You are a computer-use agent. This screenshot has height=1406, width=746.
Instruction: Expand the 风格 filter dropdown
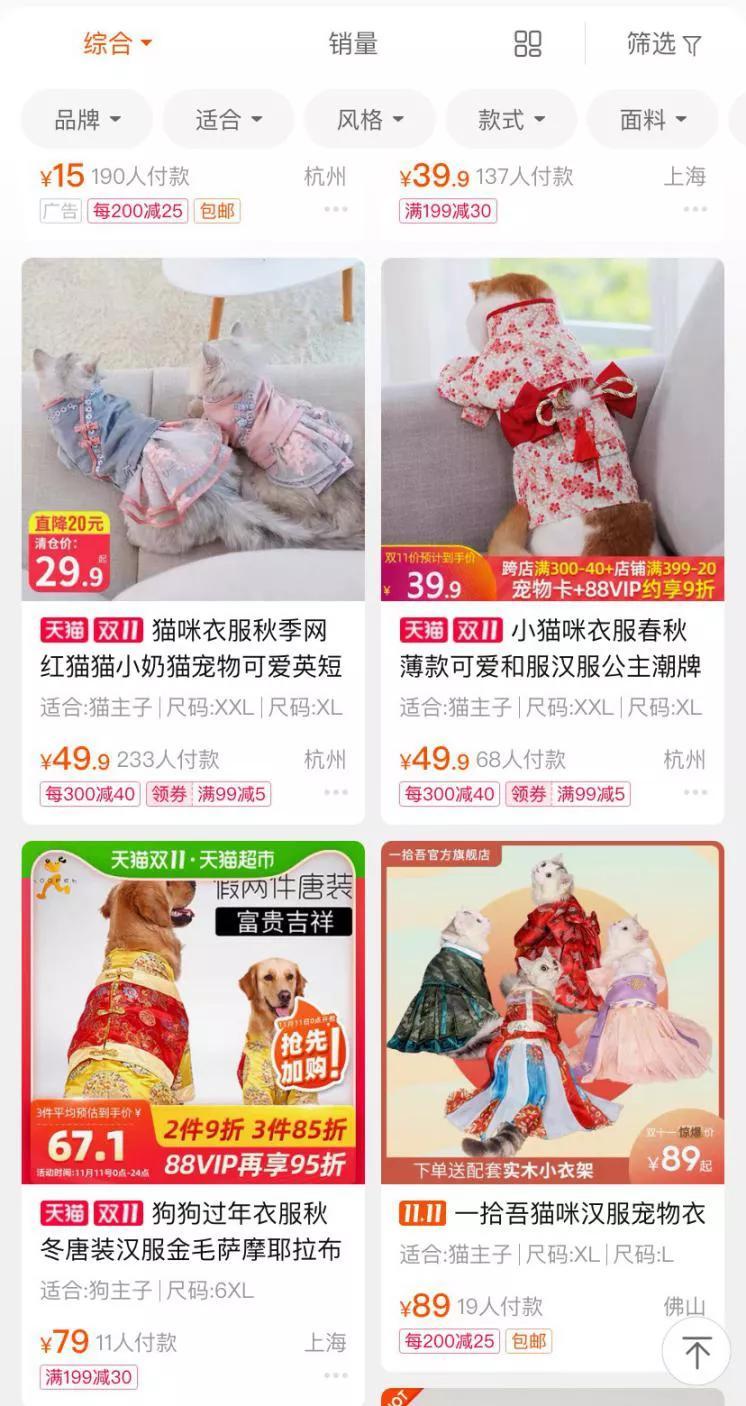(x=369, y=120)
